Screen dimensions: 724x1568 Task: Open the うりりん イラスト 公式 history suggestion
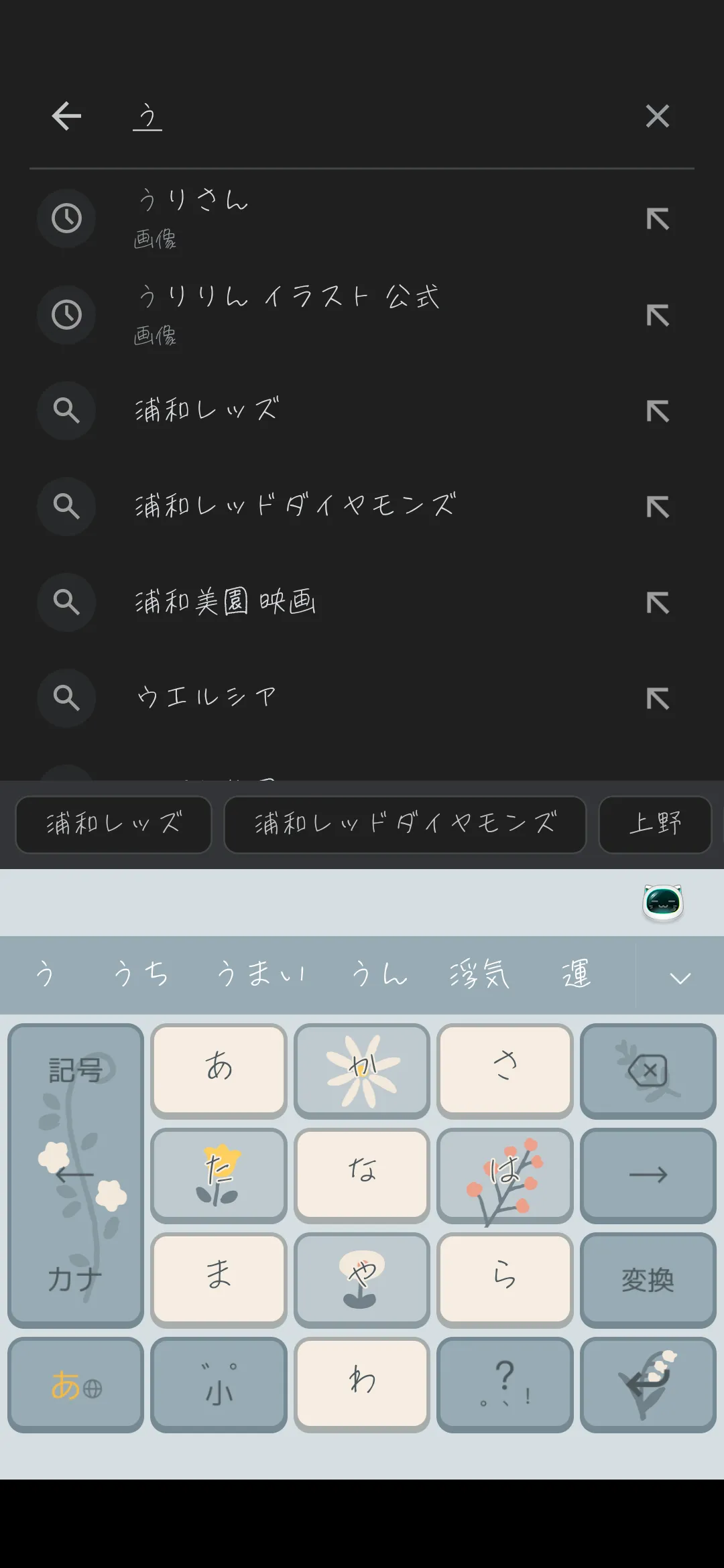[x=362, y=314]
